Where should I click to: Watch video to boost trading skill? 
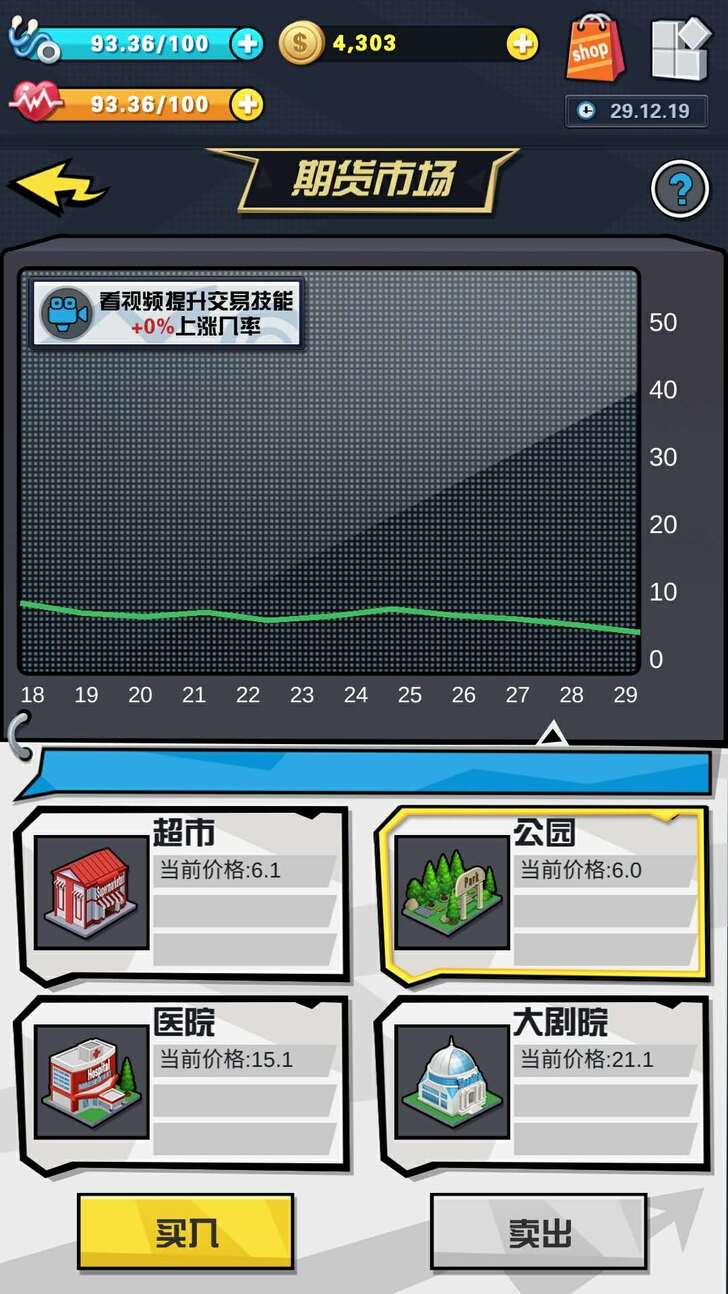(167, 312)
